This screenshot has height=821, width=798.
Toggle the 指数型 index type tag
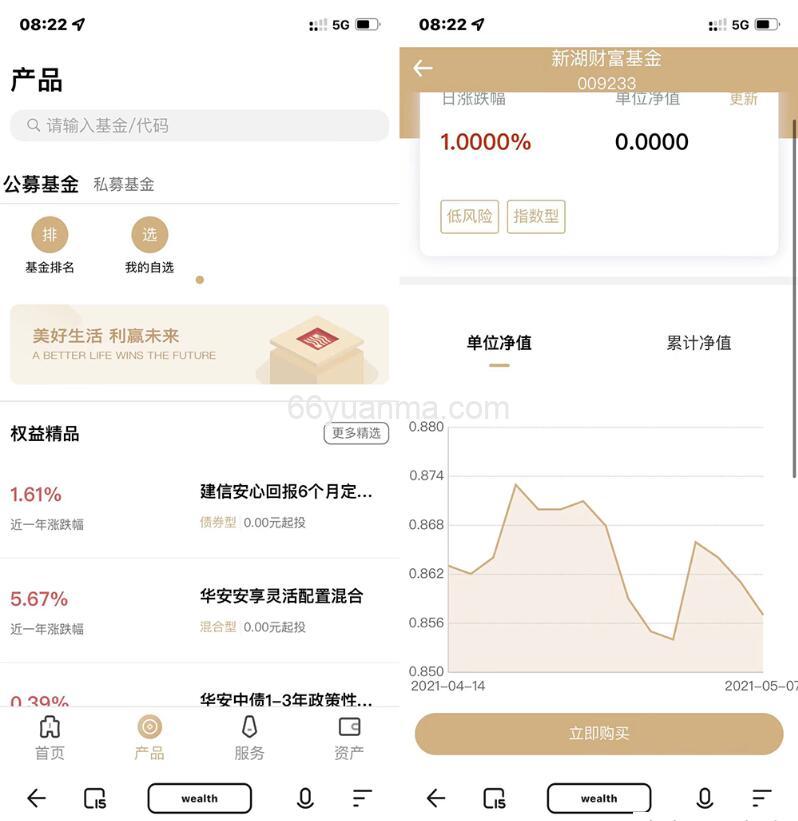536,216
